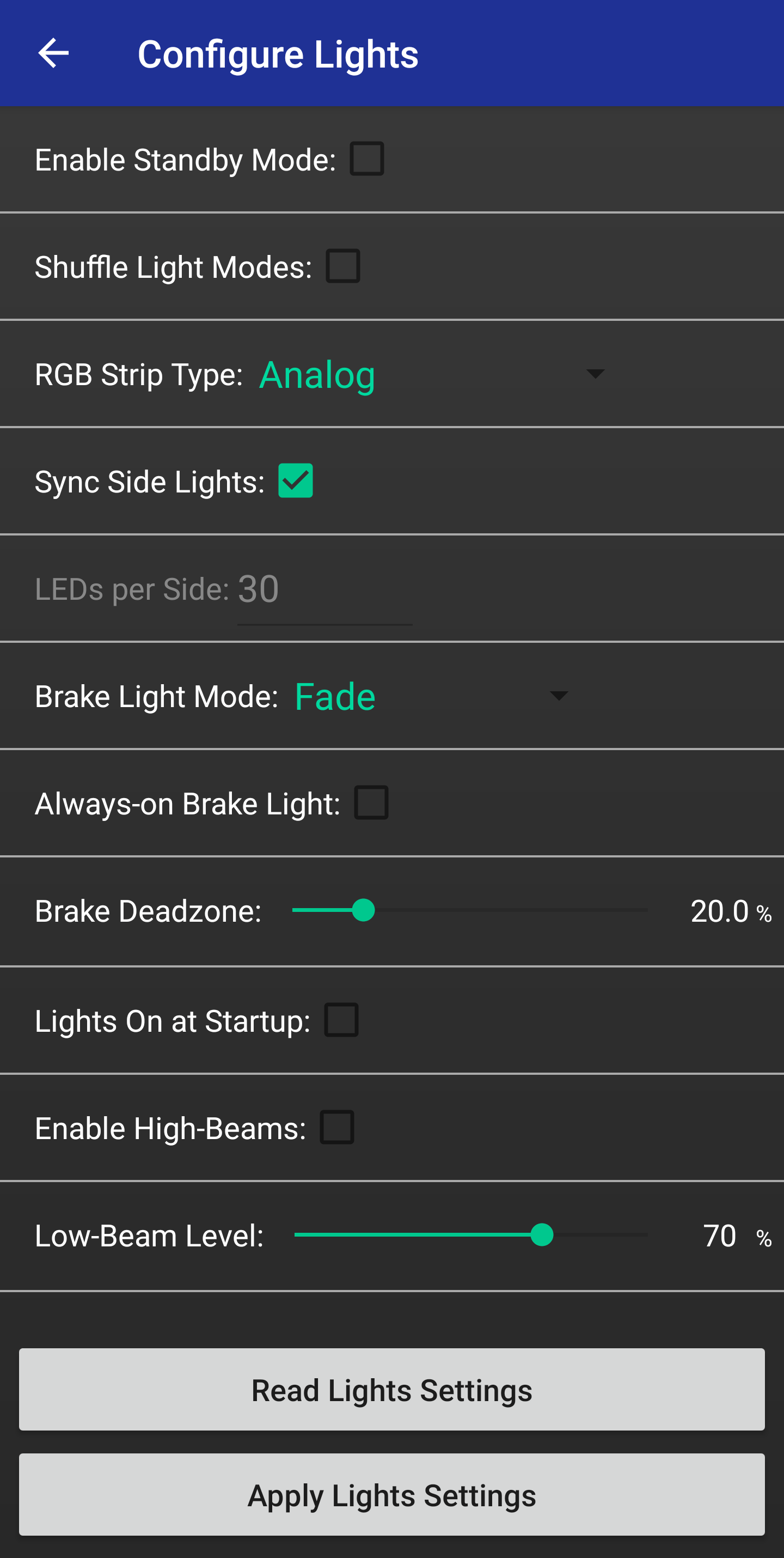
Task: Tap the Brake Deadzone slider
Action: (x=470, y=910)
